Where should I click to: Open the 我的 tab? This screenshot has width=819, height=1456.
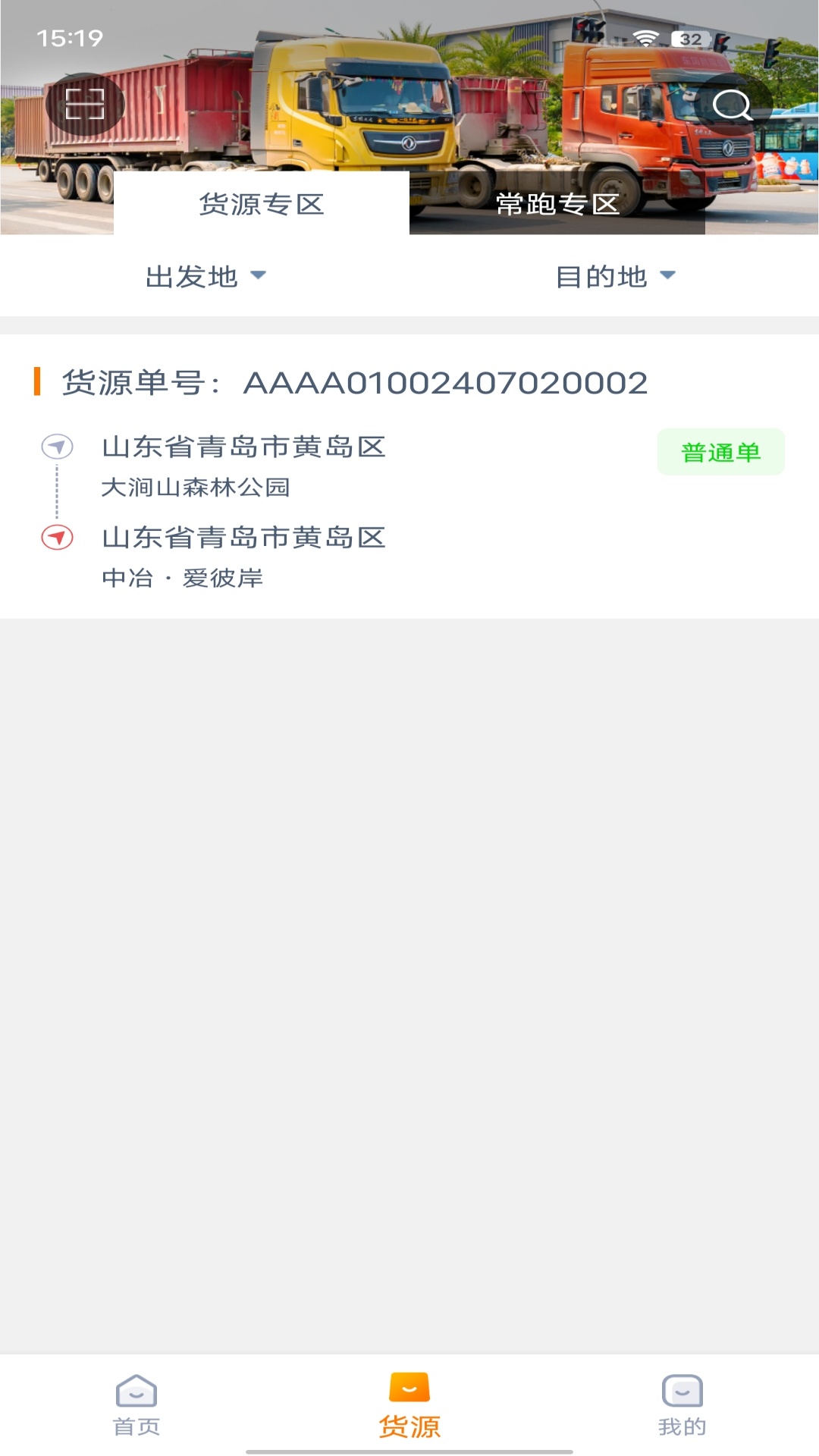pos(682,1406)
